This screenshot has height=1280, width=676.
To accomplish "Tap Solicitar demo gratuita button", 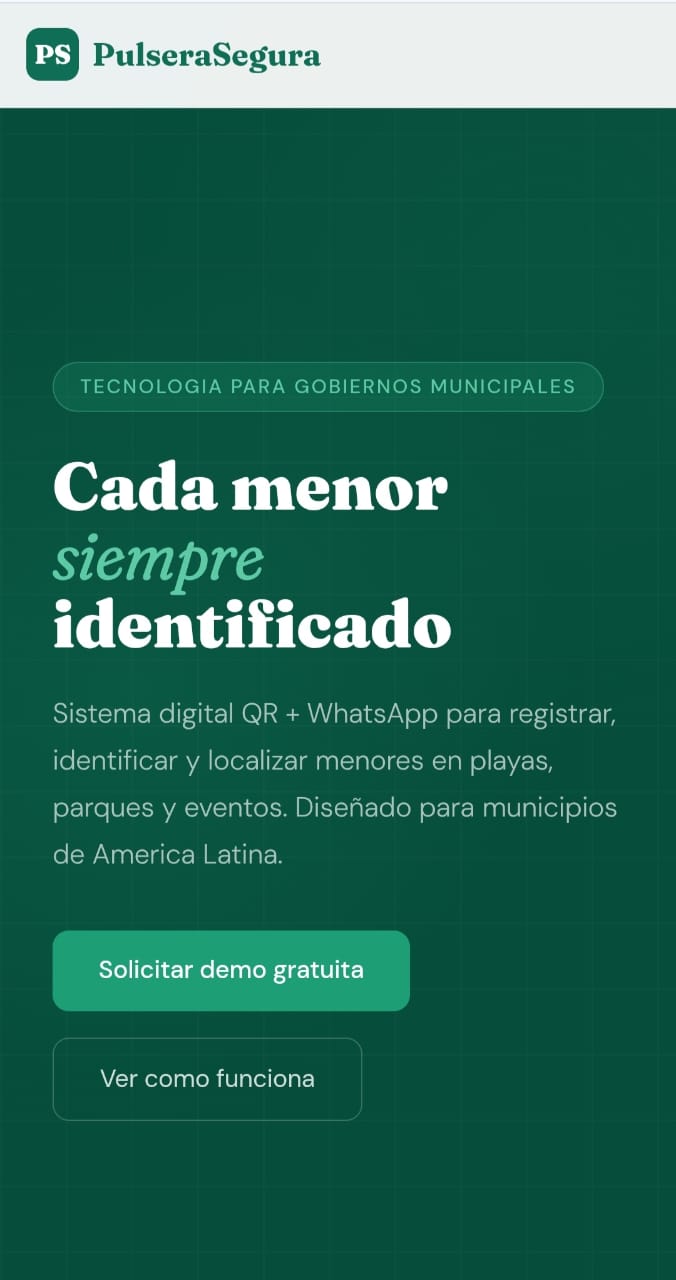I will pos(231,970).
